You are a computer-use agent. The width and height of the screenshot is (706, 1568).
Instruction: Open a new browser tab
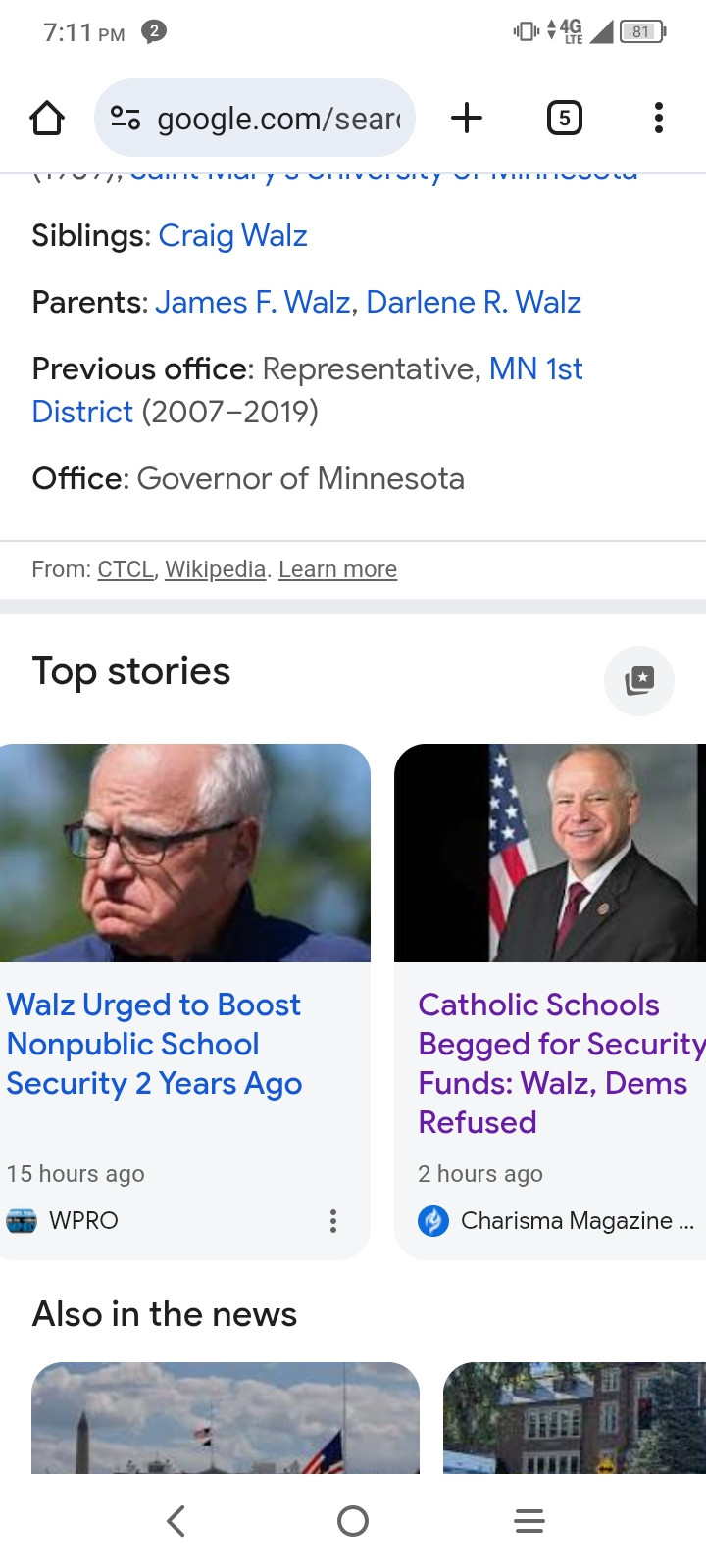pos(467,119)
